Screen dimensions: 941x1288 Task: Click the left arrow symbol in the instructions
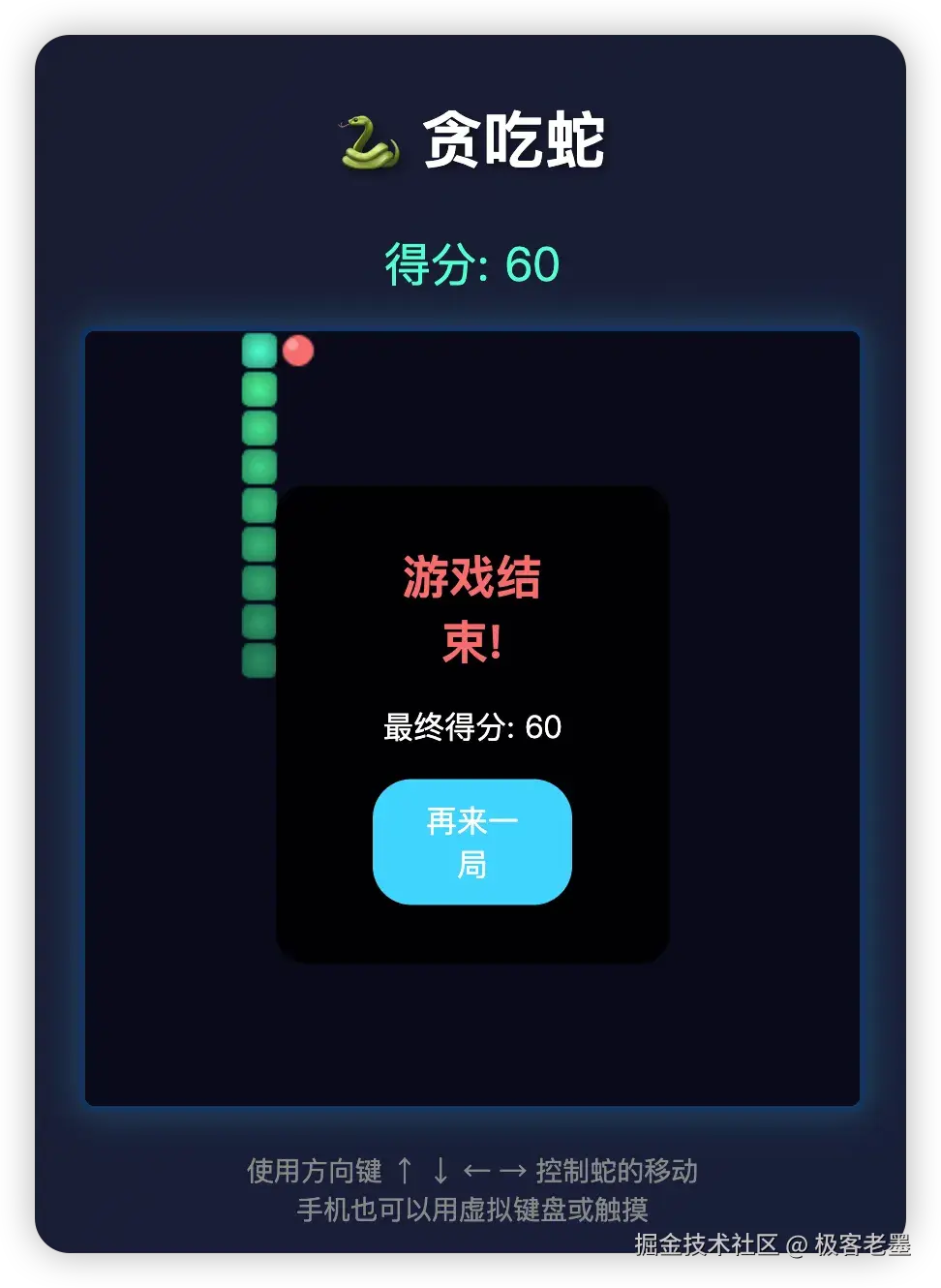click(473, 1172)
